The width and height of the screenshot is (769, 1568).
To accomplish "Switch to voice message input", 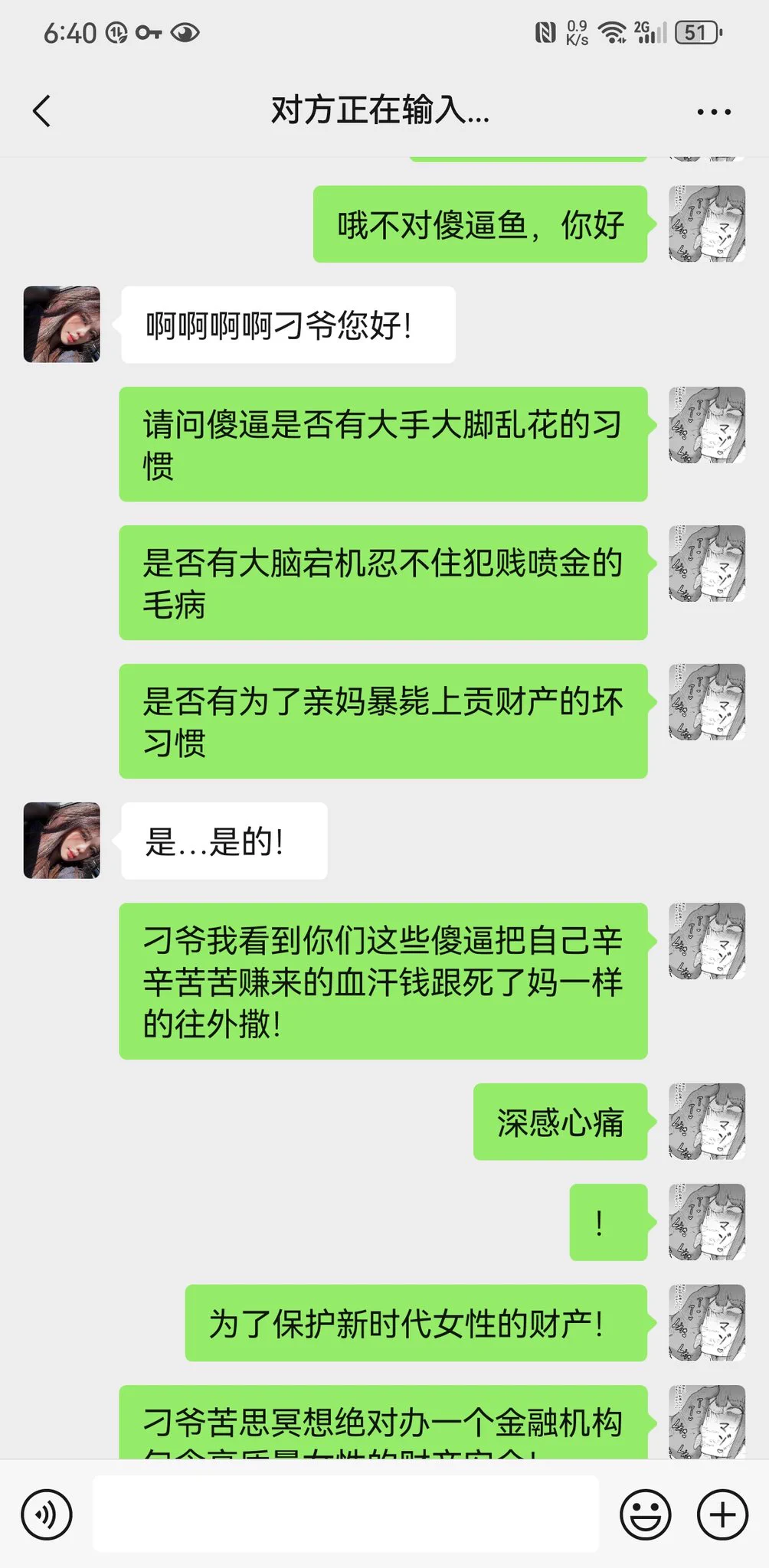I will (47, 1514).
